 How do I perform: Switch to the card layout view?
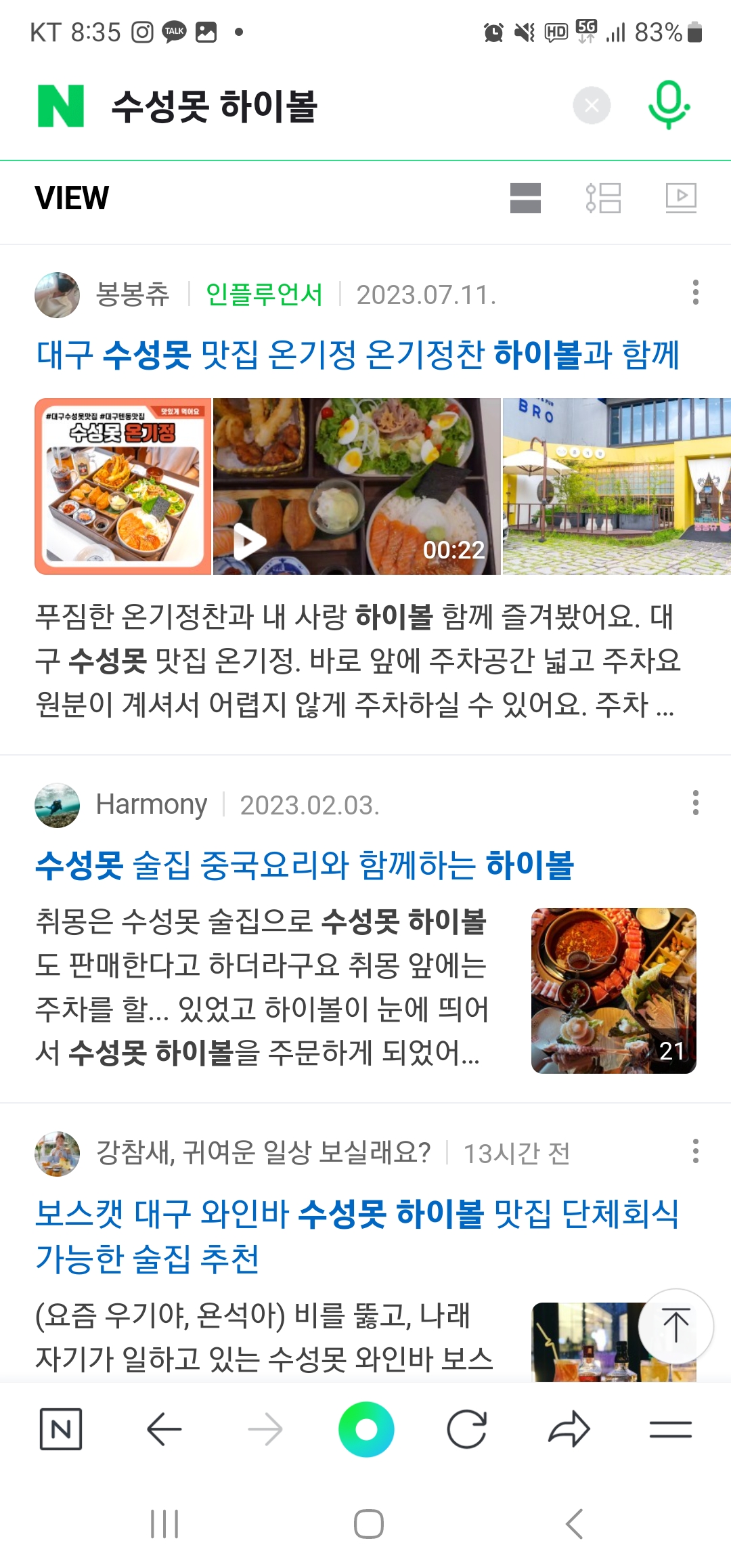pos(525,198)
